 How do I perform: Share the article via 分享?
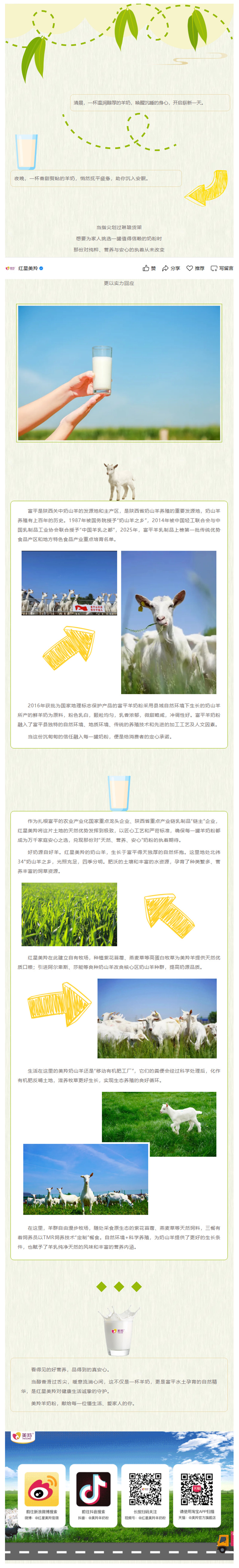tap(171, 268)
